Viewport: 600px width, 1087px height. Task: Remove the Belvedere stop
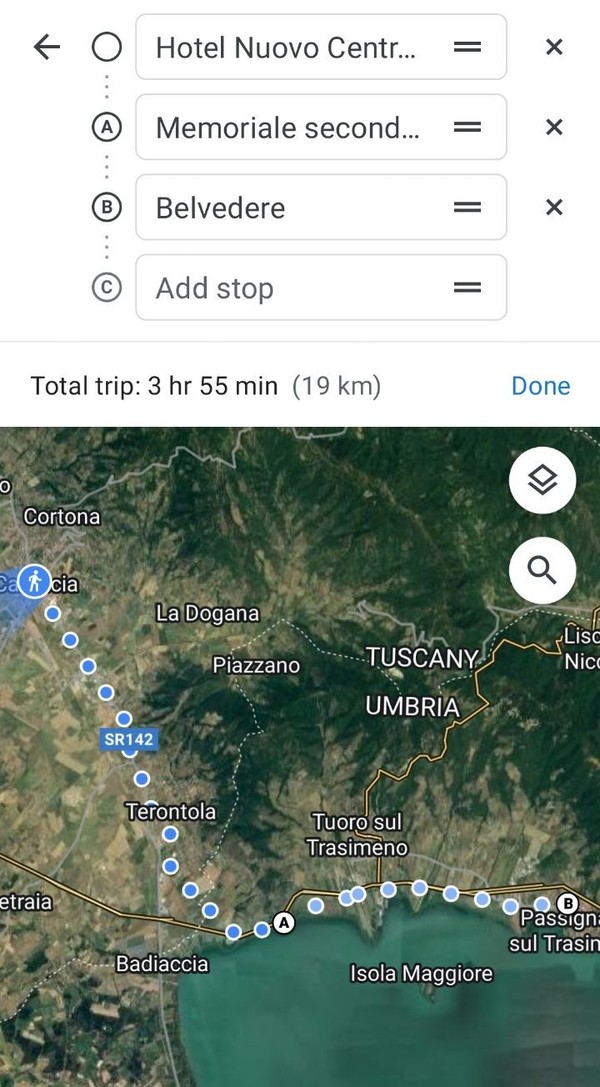click(x=553, y=207)
